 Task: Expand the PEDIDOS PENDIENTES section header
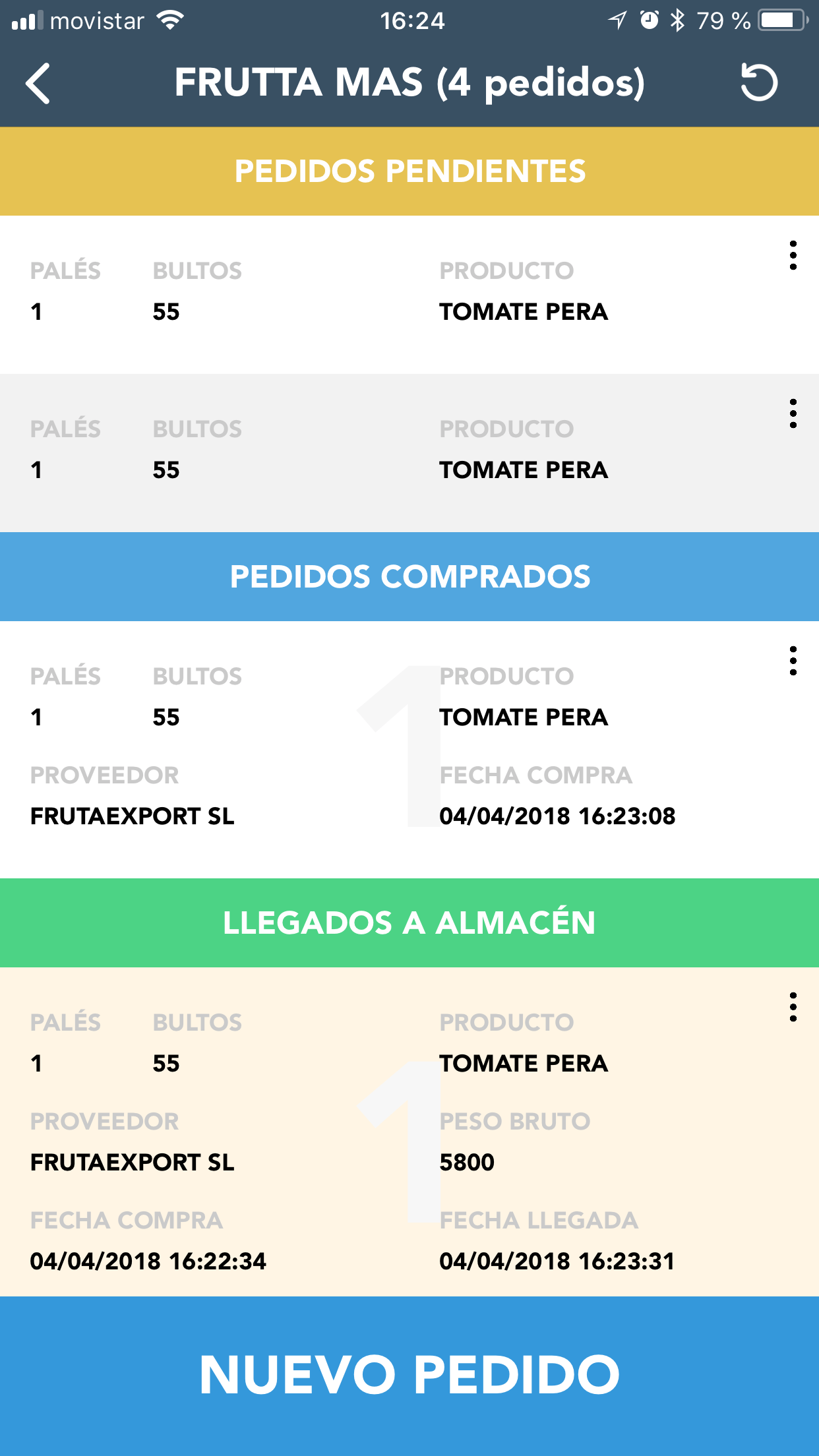pyautogui.click(x=409, y=171)
